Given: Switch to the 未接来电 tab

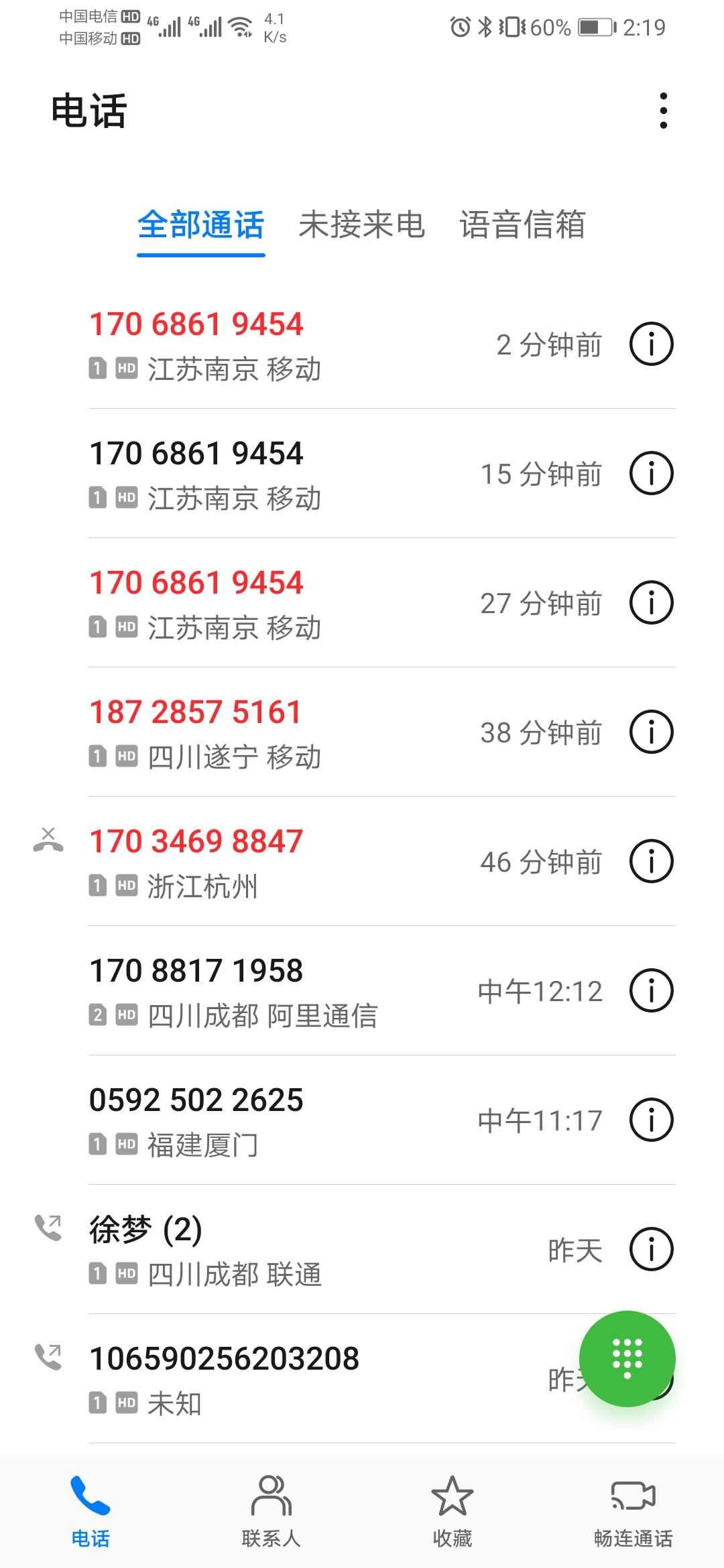Looking at the screenshot, I should click(x=361, y=224).
